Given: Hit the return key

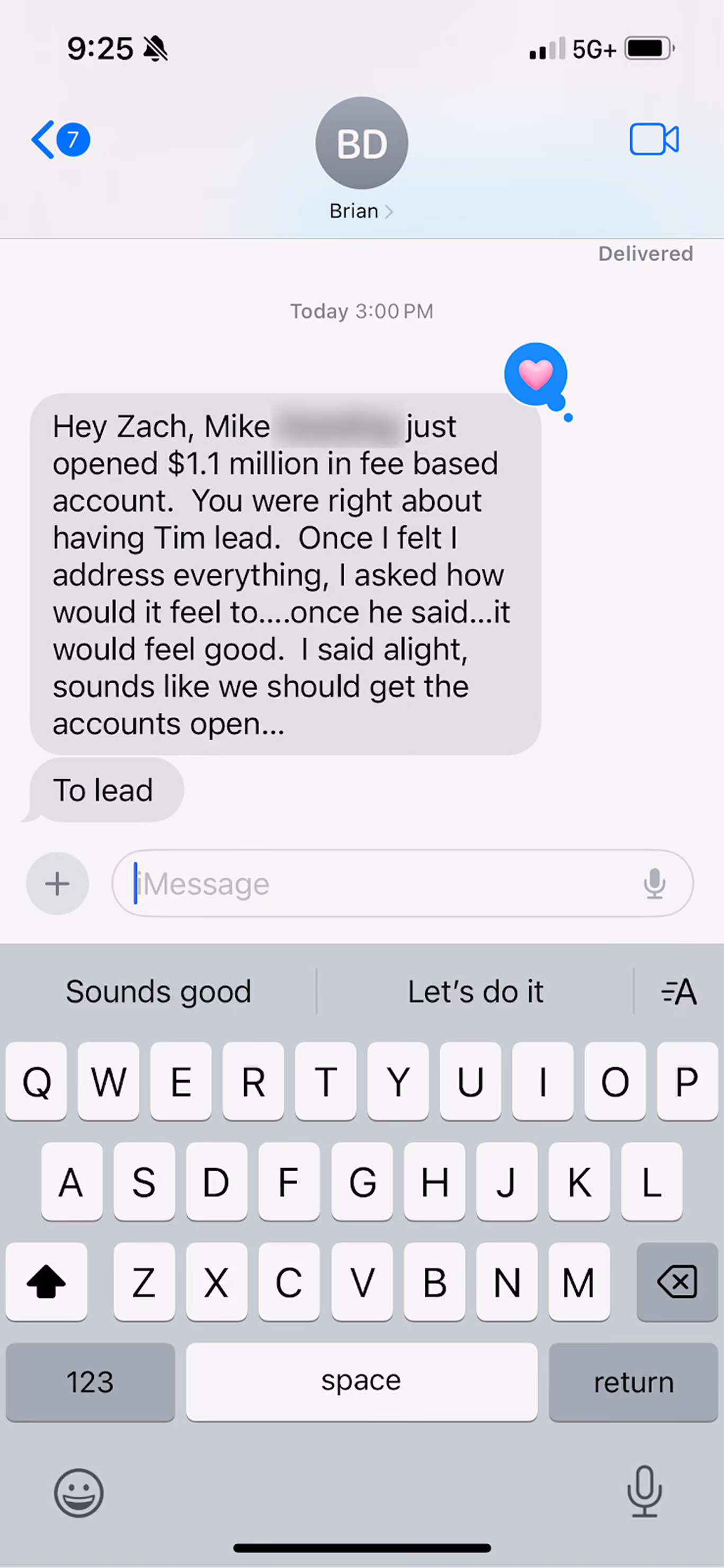Looking at the screenshot, I should pyautogui.click(x=633, y=1382).
